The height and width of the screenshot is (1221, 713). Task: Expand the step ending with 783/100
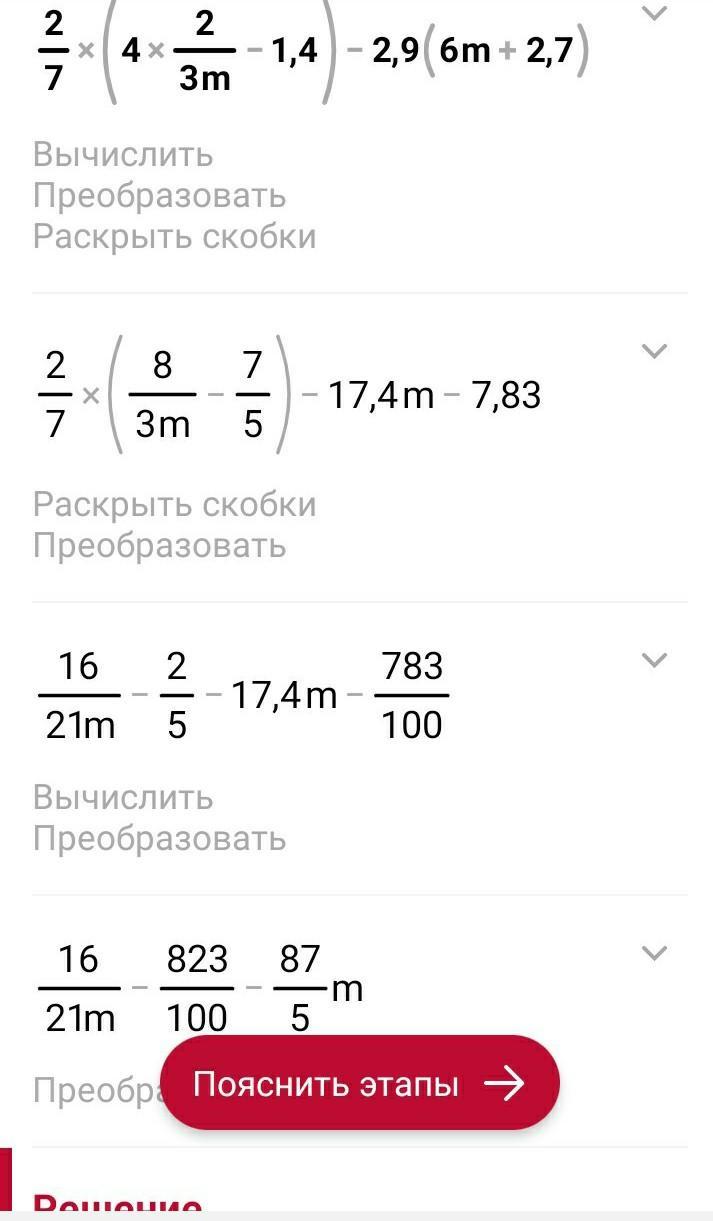tap(654, 660)
